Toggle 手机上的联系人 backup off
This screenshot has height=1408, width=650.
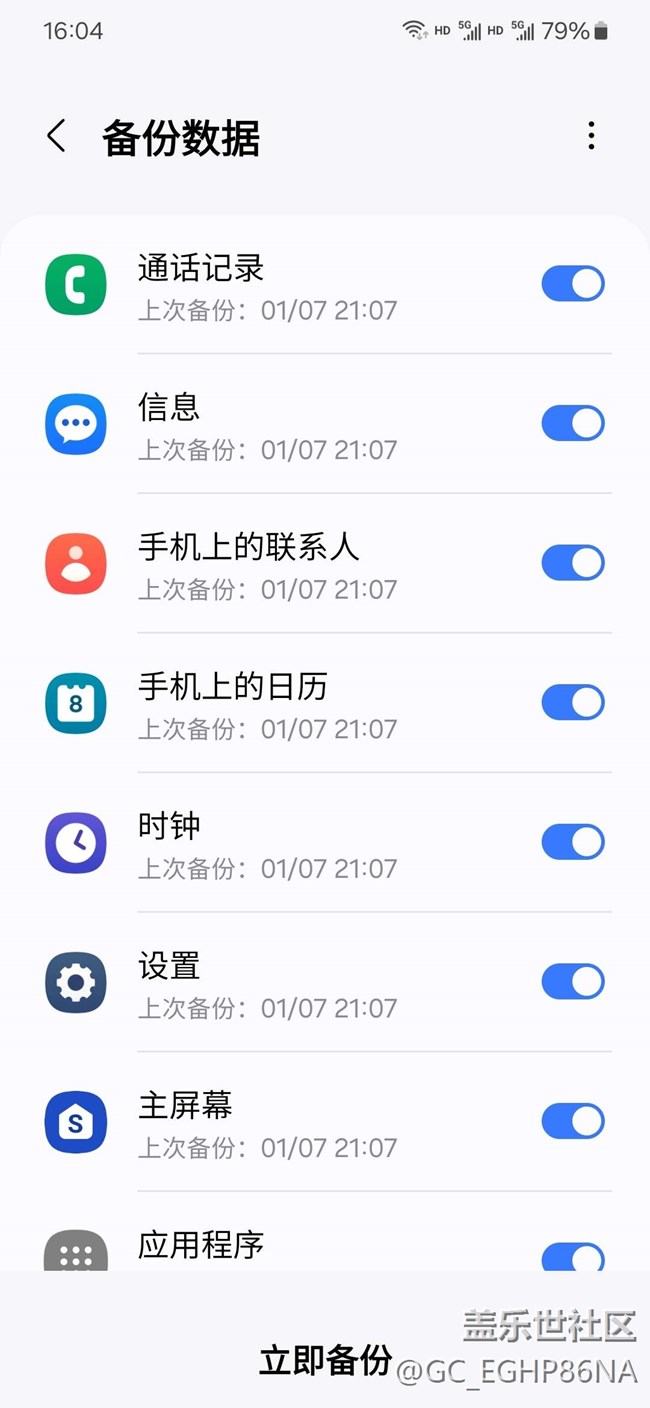[x=573, y=563]
